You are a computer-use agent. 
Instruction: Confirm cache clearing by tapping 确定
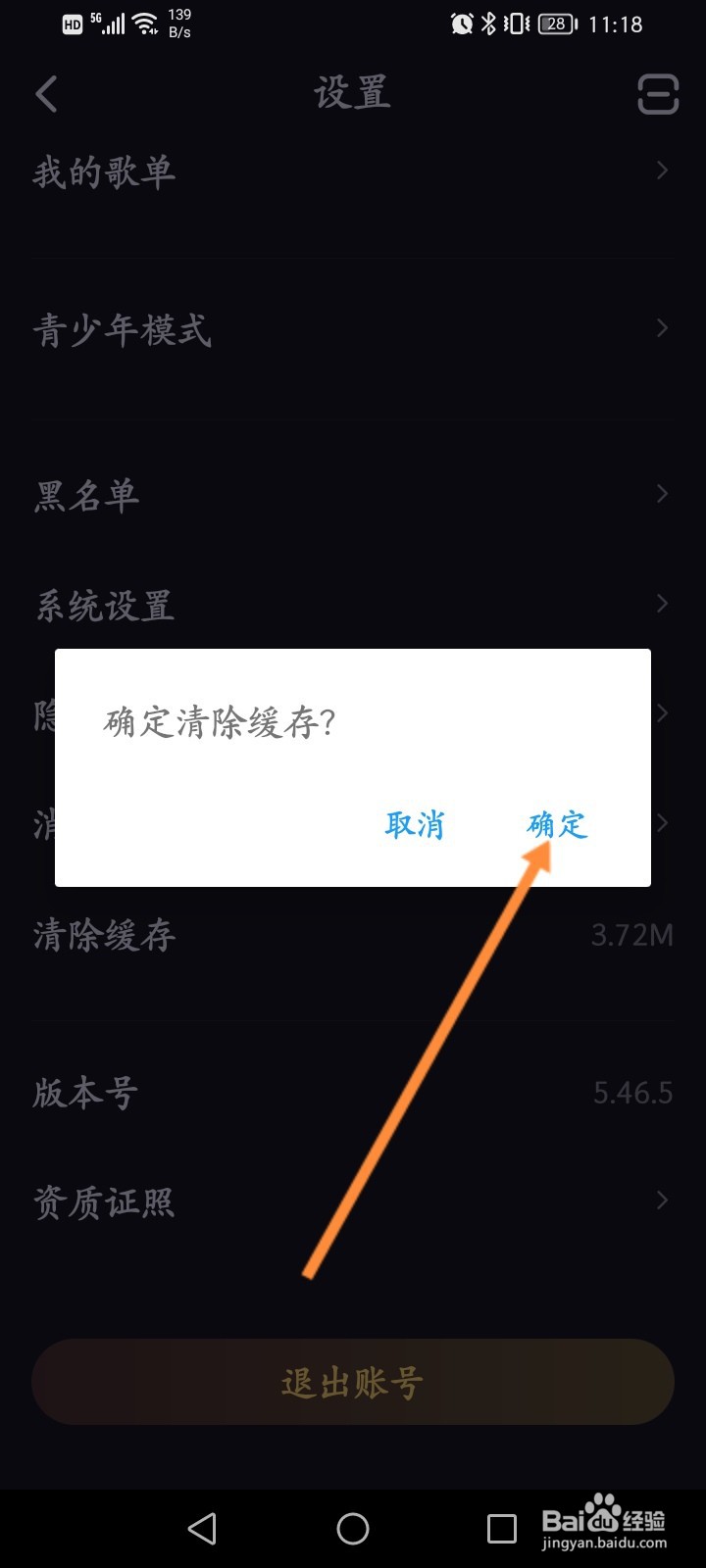(556, 825)
